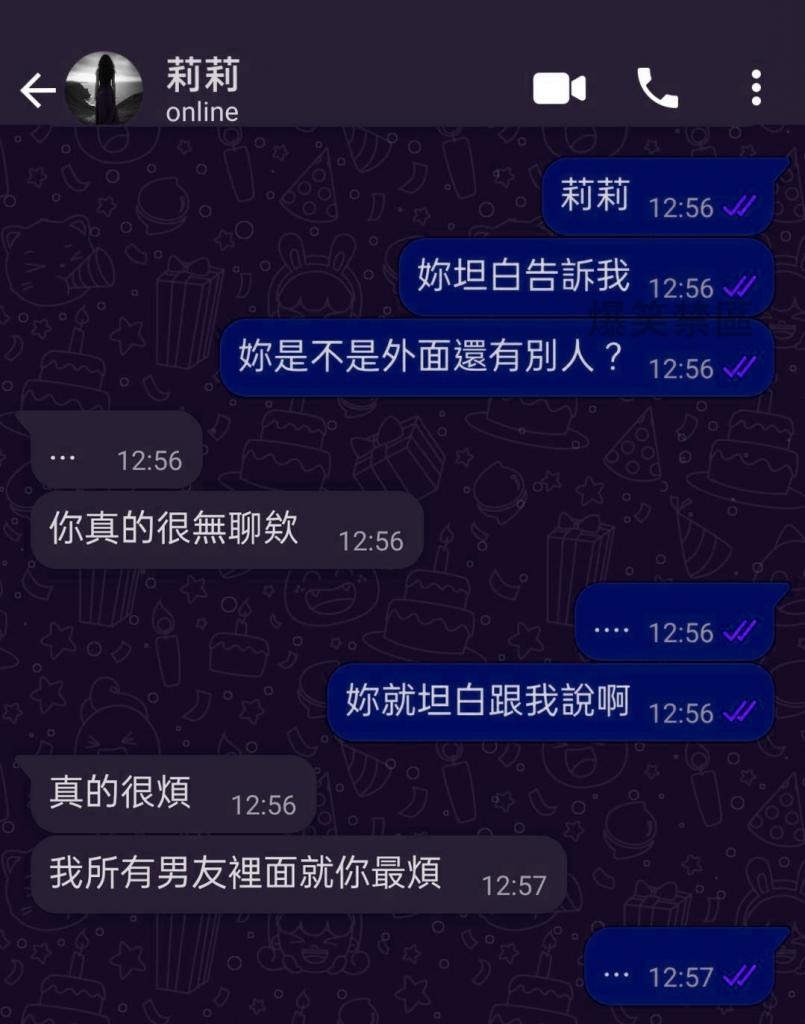Viewport: 805px width, 1024px height.
Task: Go back to the chat list
Action: 37,91
